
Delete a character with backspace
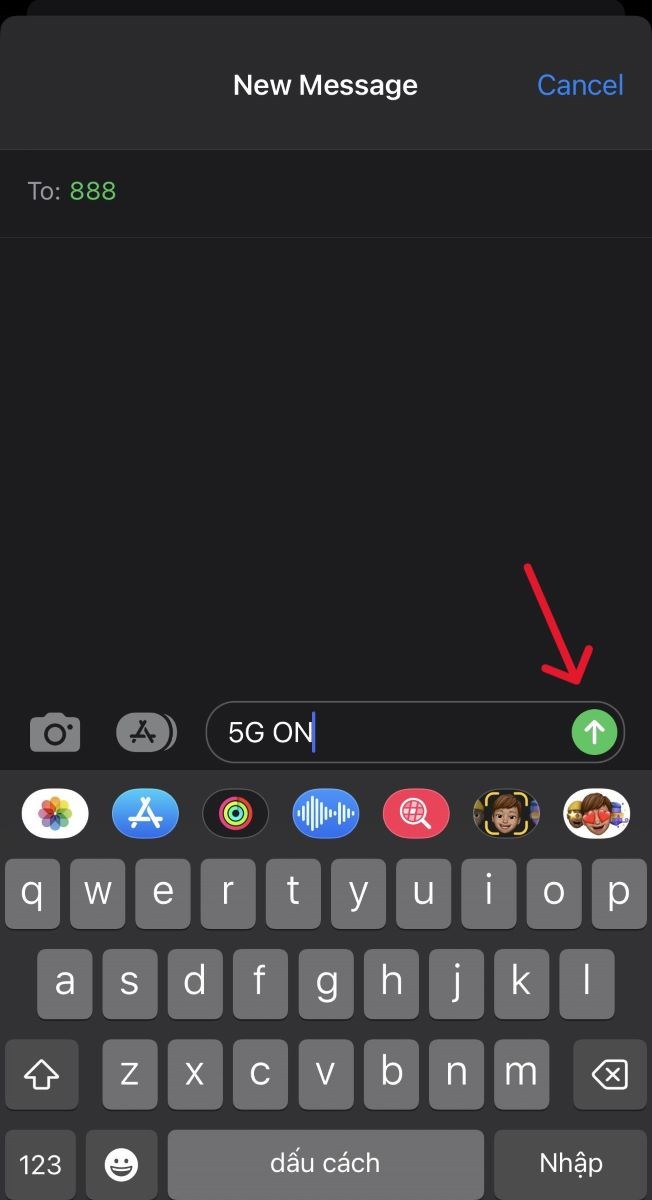[x=608, y=1075]
